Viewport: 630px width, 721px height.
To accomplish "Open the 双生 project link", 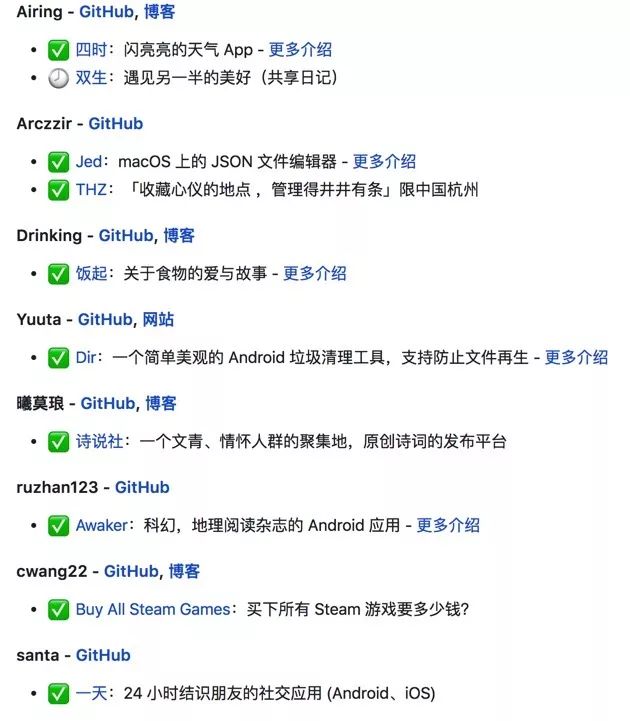I will click(91, 77).
